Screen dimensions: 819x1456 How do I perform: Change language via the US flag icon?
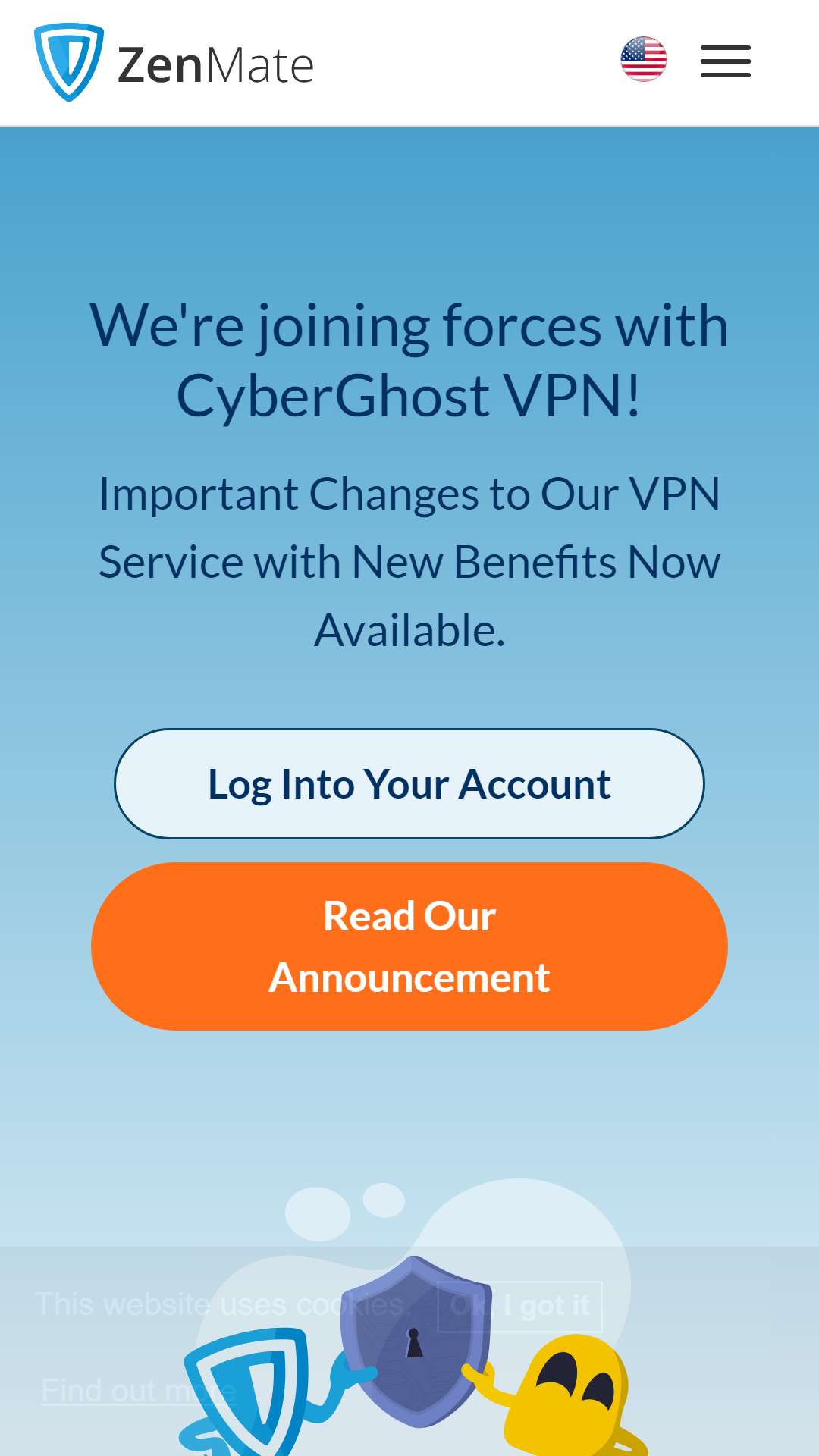tap(644, 59)
